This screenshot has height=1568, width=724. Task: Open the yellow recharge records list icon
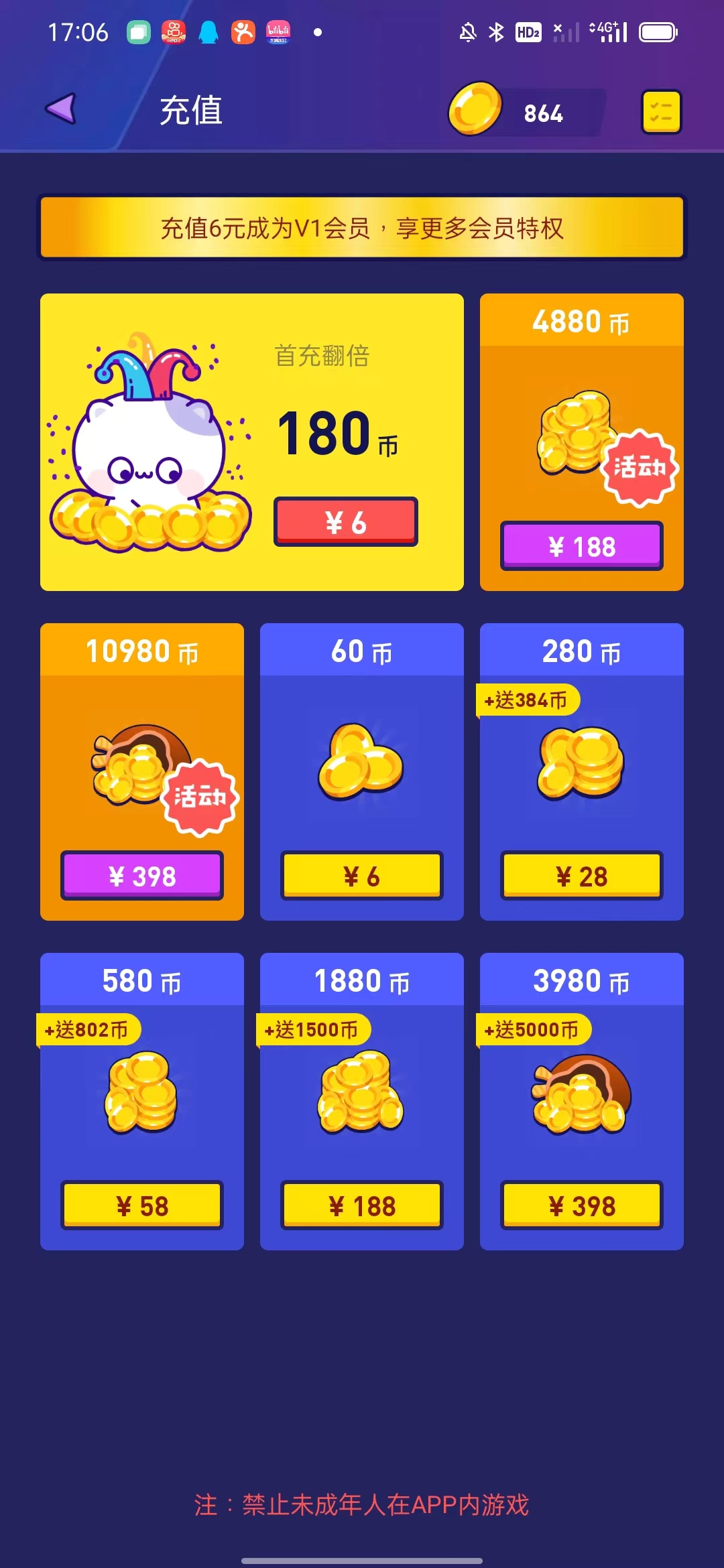click(x=661, y=112)
